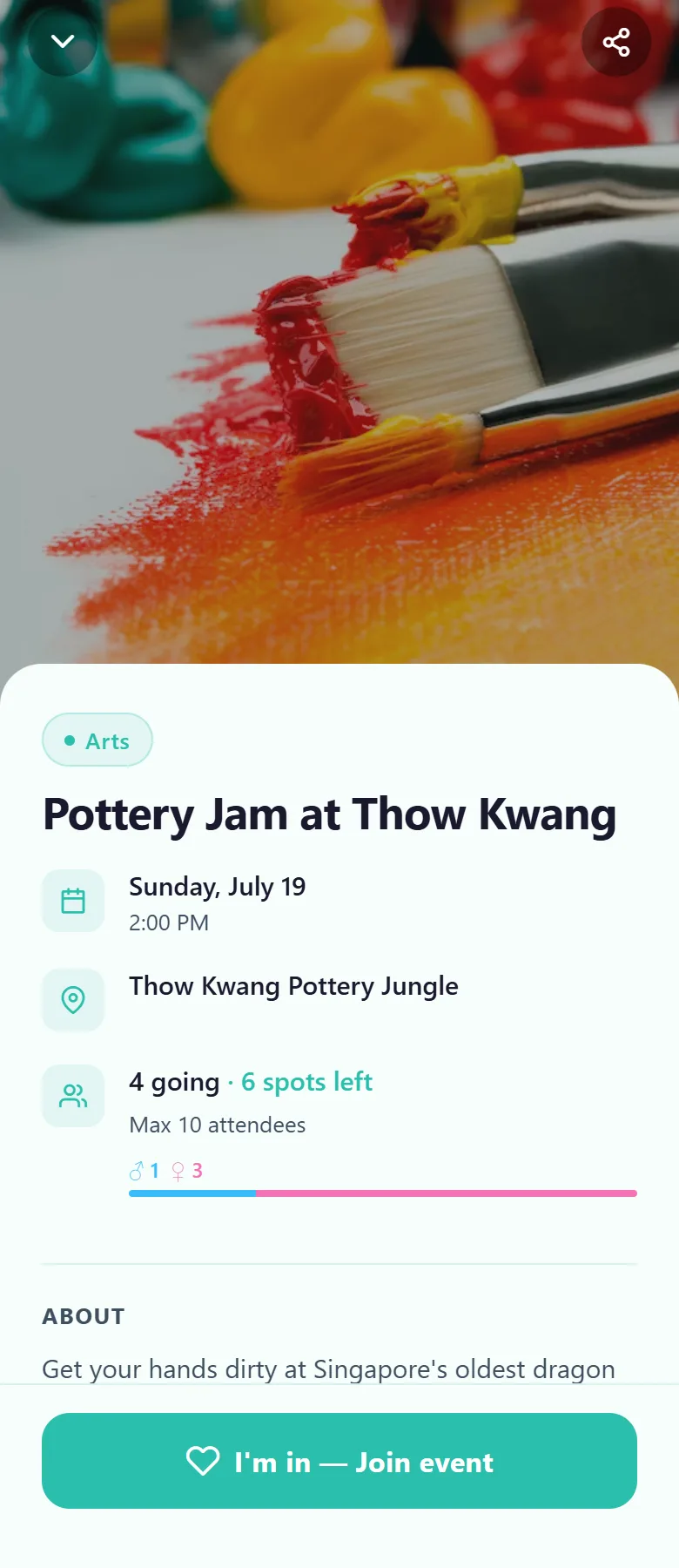Viewport: 679px width, 1568px height.
Task: Select the Arts category chip
Action: pyautogui.click(x=97, y=740)
